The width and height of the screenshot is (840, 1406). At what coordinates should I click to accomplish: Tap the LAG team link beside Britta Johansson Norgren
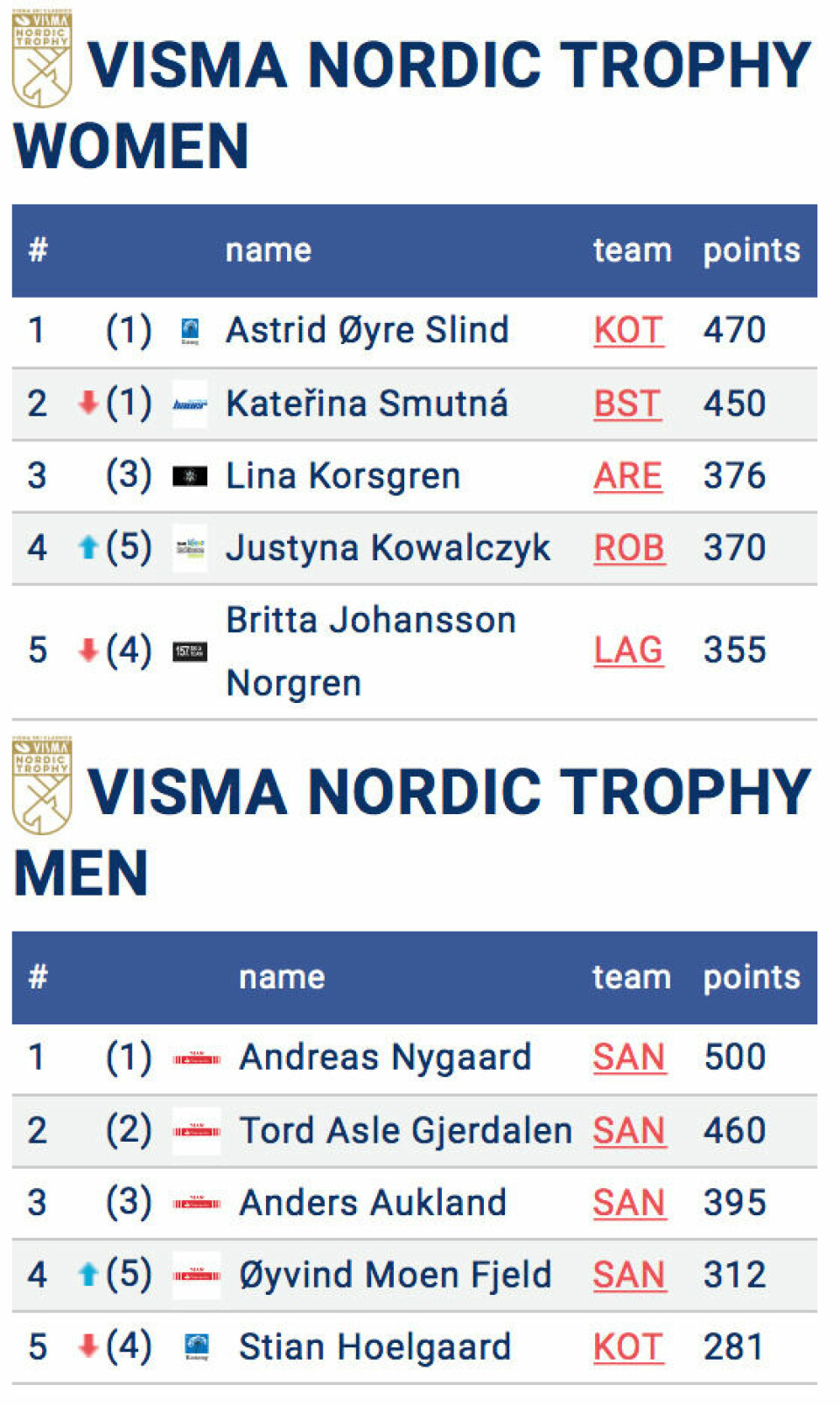627,650
